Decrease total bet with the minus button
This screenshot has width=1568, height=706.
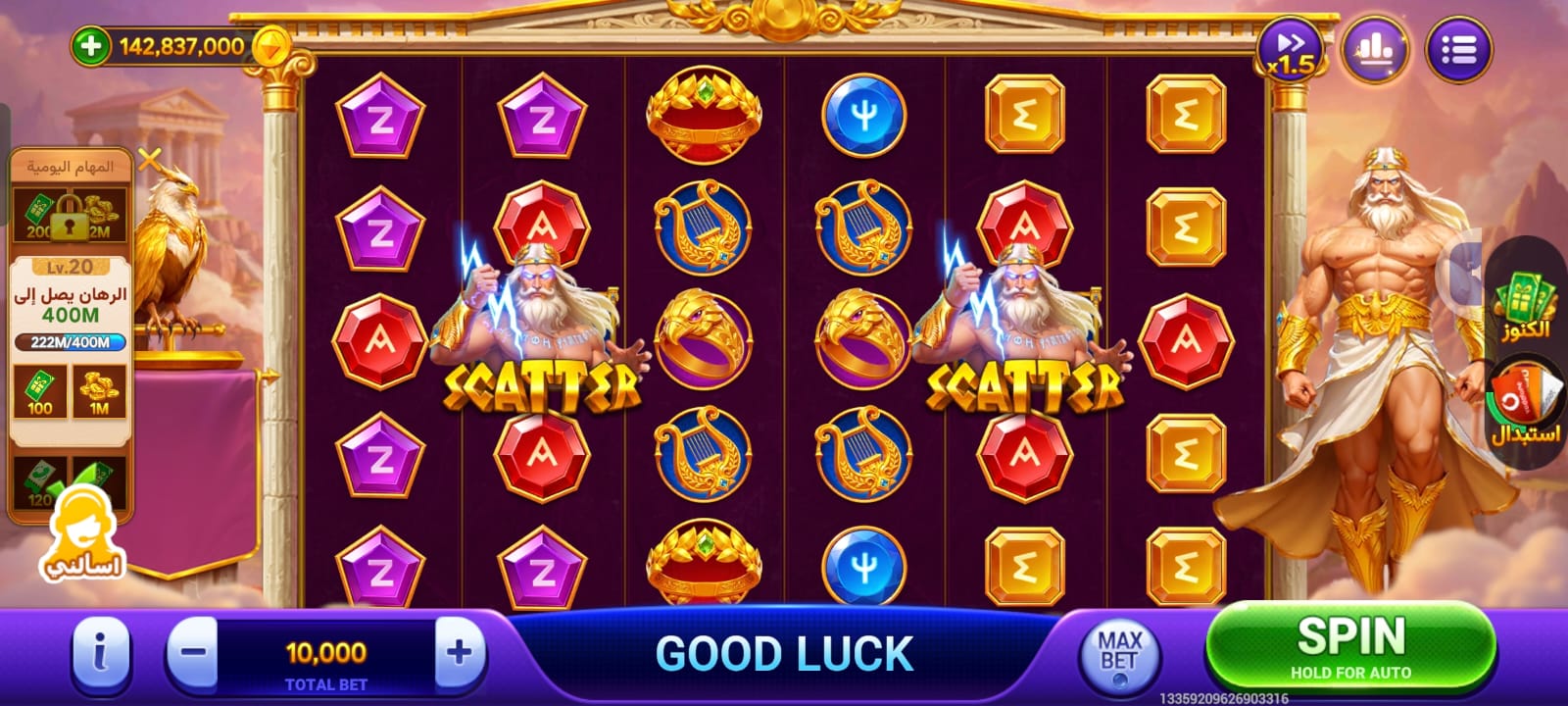tap(192, 652)
